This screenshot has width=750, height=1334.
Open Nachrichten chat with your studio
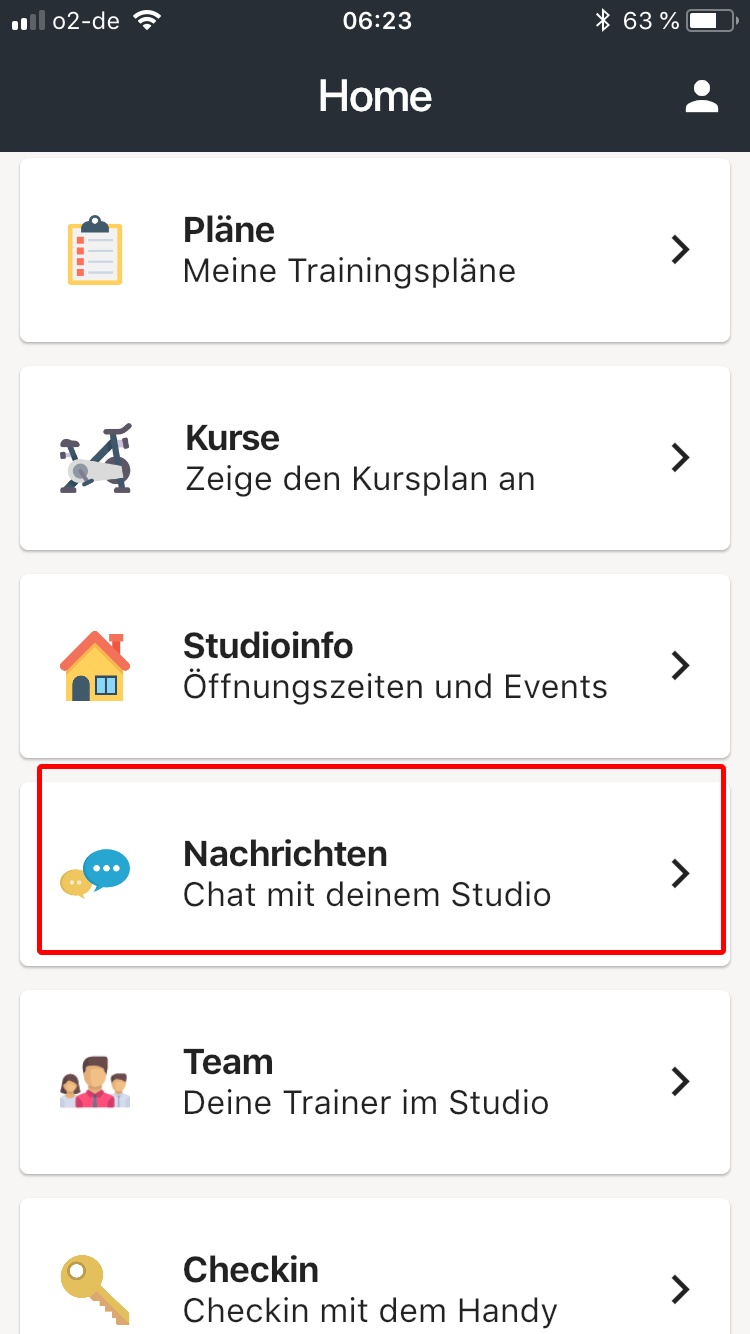pyautogui.click(x=375, y=874)
